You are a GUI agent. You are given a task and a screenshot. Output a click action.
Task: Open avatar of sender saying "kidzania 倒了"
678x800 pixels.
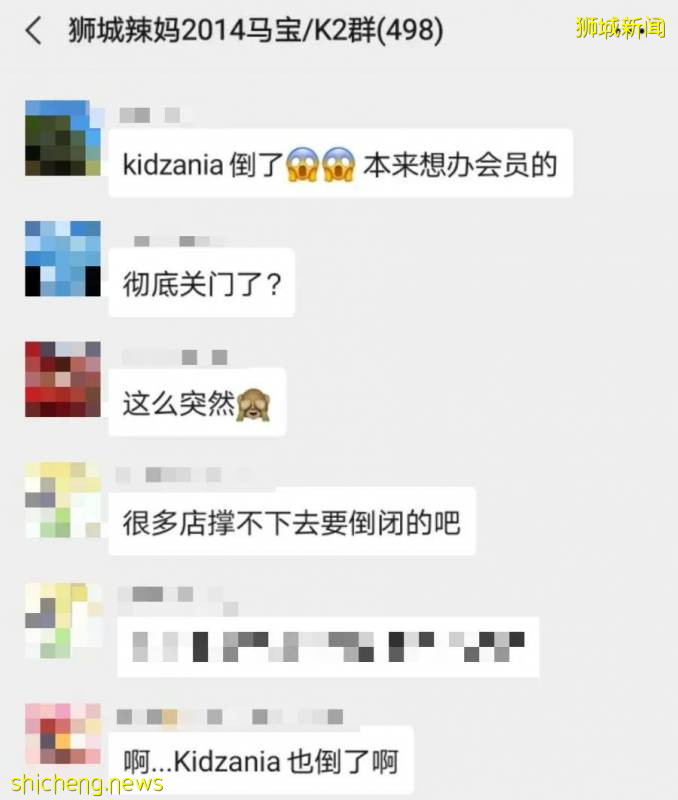pyautogui.click(x=62, y=138)
